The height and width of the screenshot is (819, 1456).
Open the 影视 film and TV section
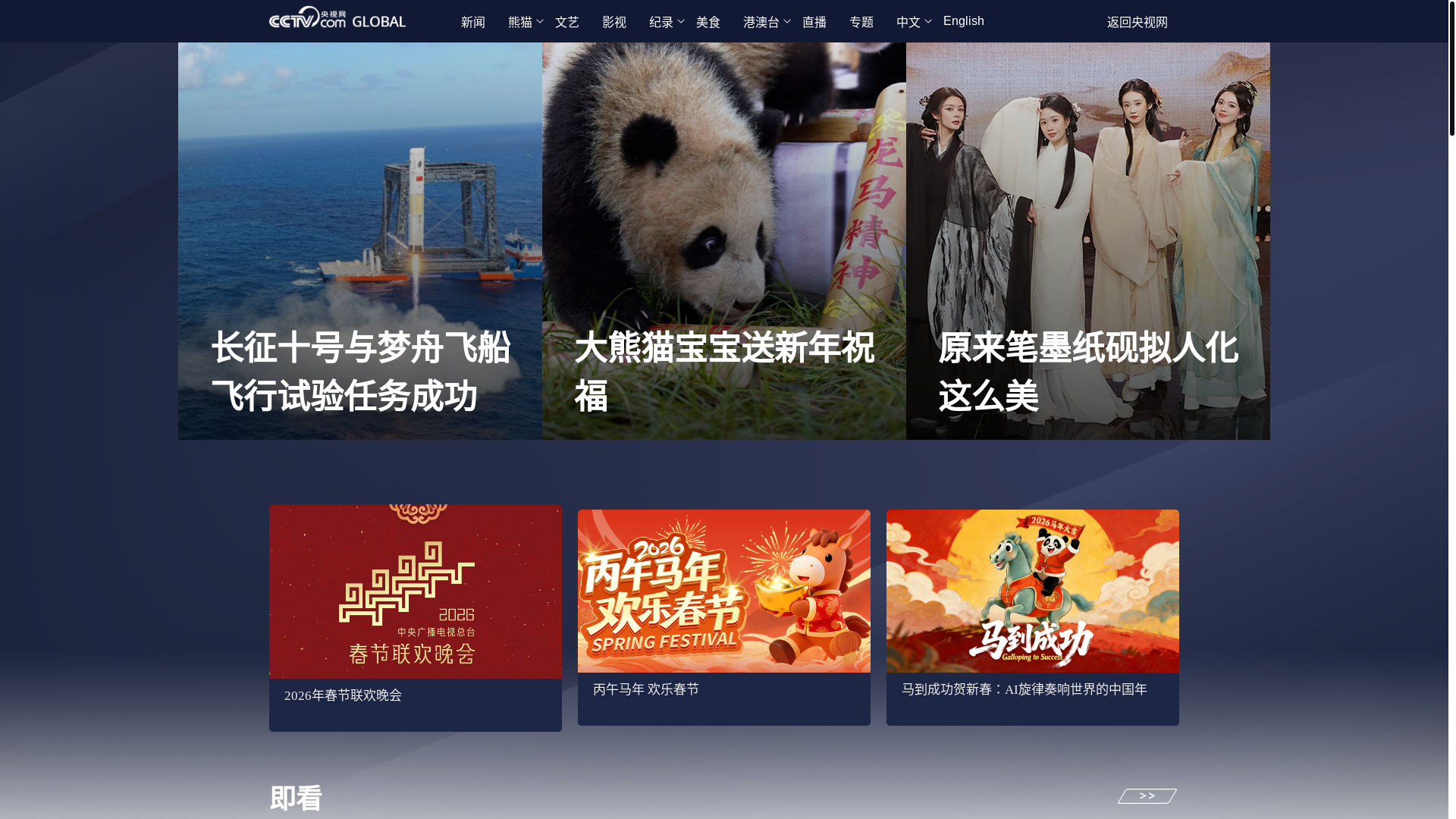tap(613, 22)
